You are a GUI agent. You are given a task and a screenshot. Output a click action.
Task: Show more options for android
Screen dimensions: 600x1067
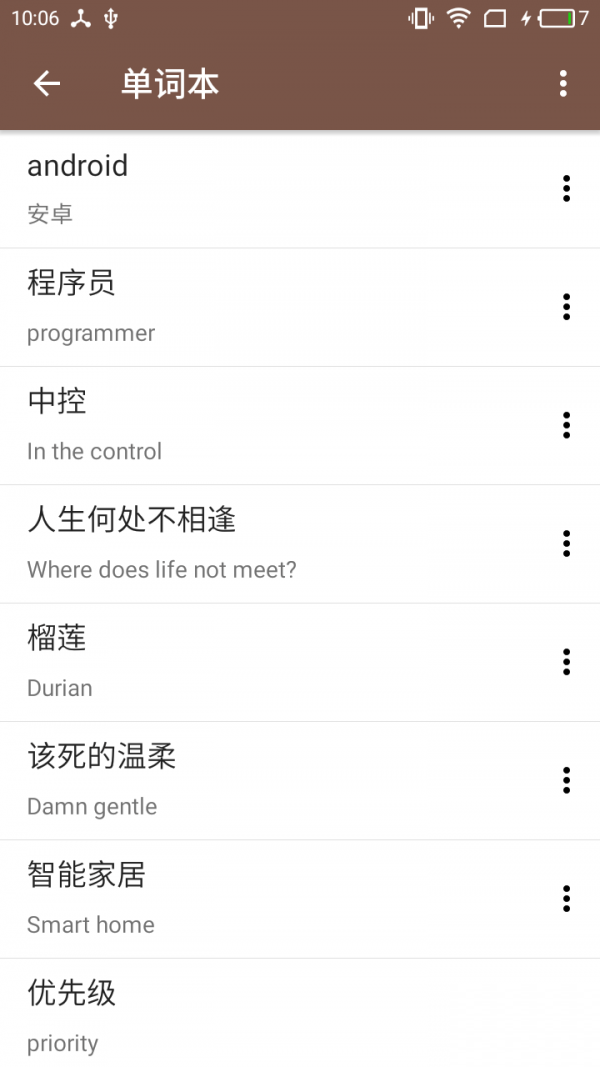(x=566, y=189)
